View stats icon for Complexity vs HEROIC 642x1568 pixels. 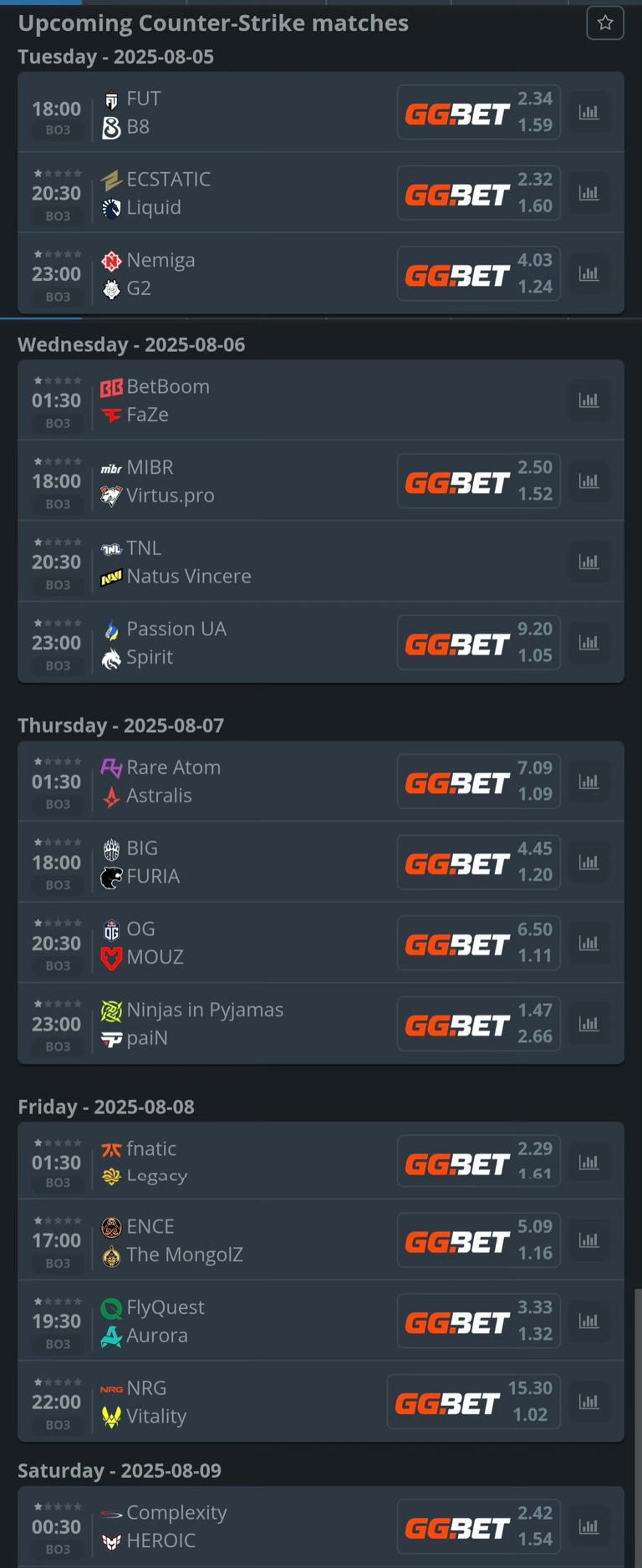click(589, 1526)
